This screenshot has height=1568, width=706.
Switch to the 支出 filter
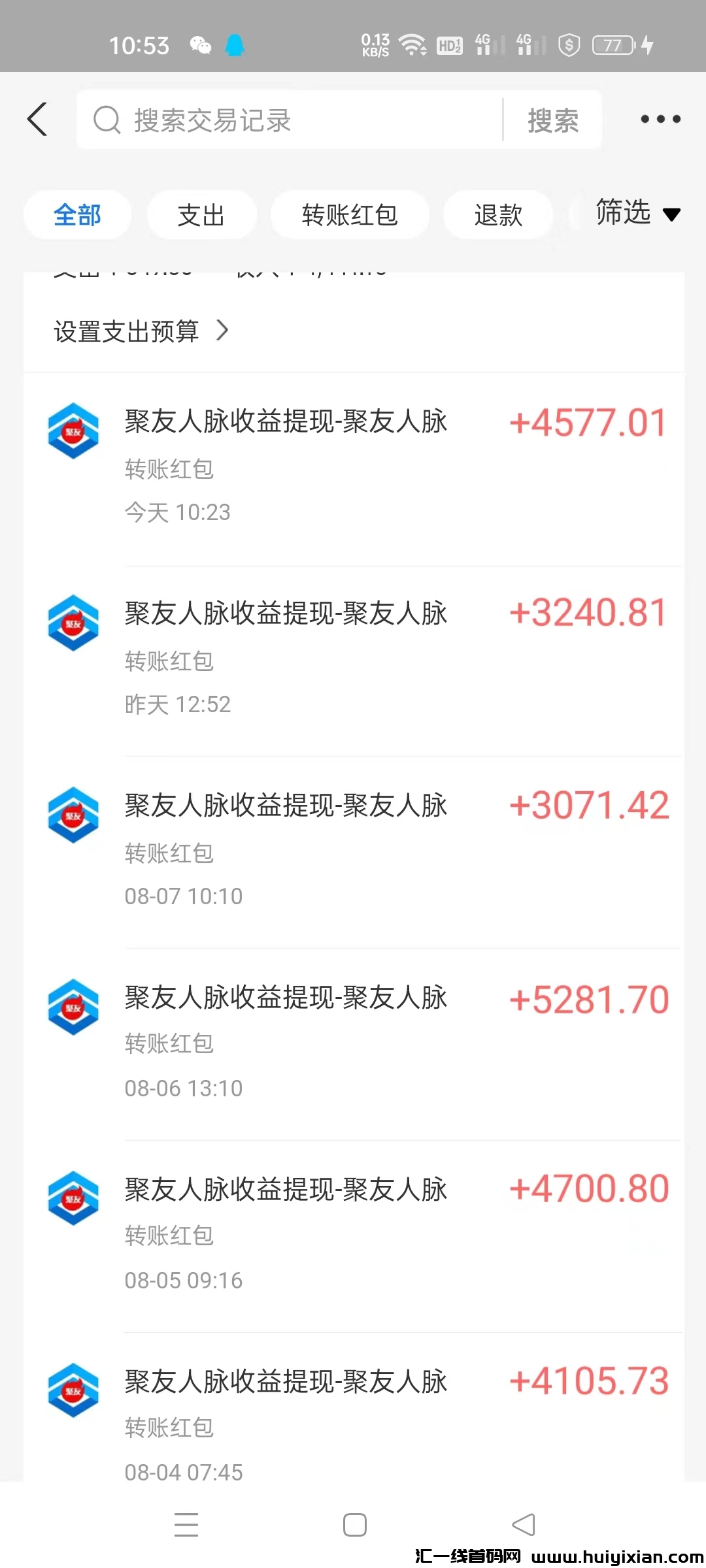click(201, 215)
